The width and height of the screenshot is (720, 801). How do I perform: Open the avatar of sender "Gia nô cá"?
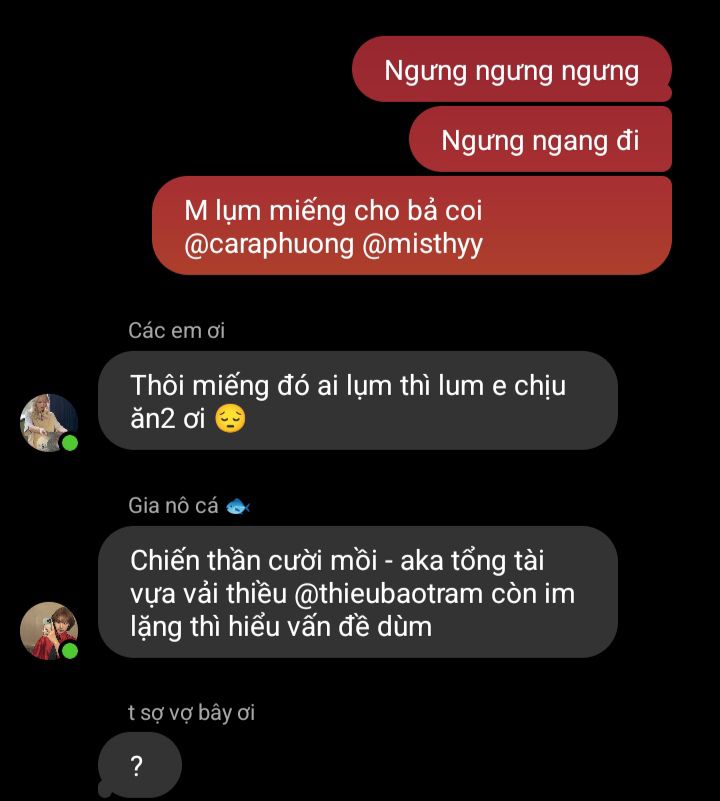tap(49, 631)
